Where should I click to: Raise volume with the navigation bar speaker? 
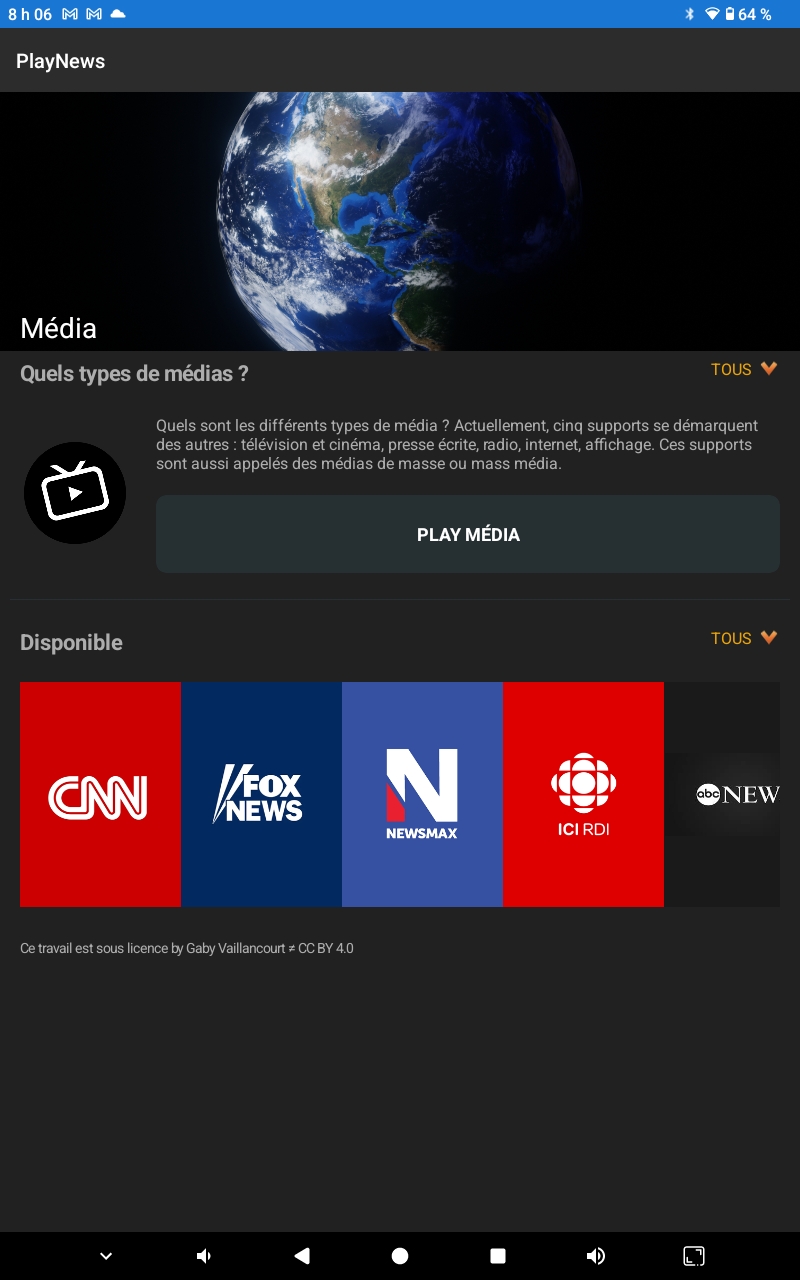tap(596, 1256)
